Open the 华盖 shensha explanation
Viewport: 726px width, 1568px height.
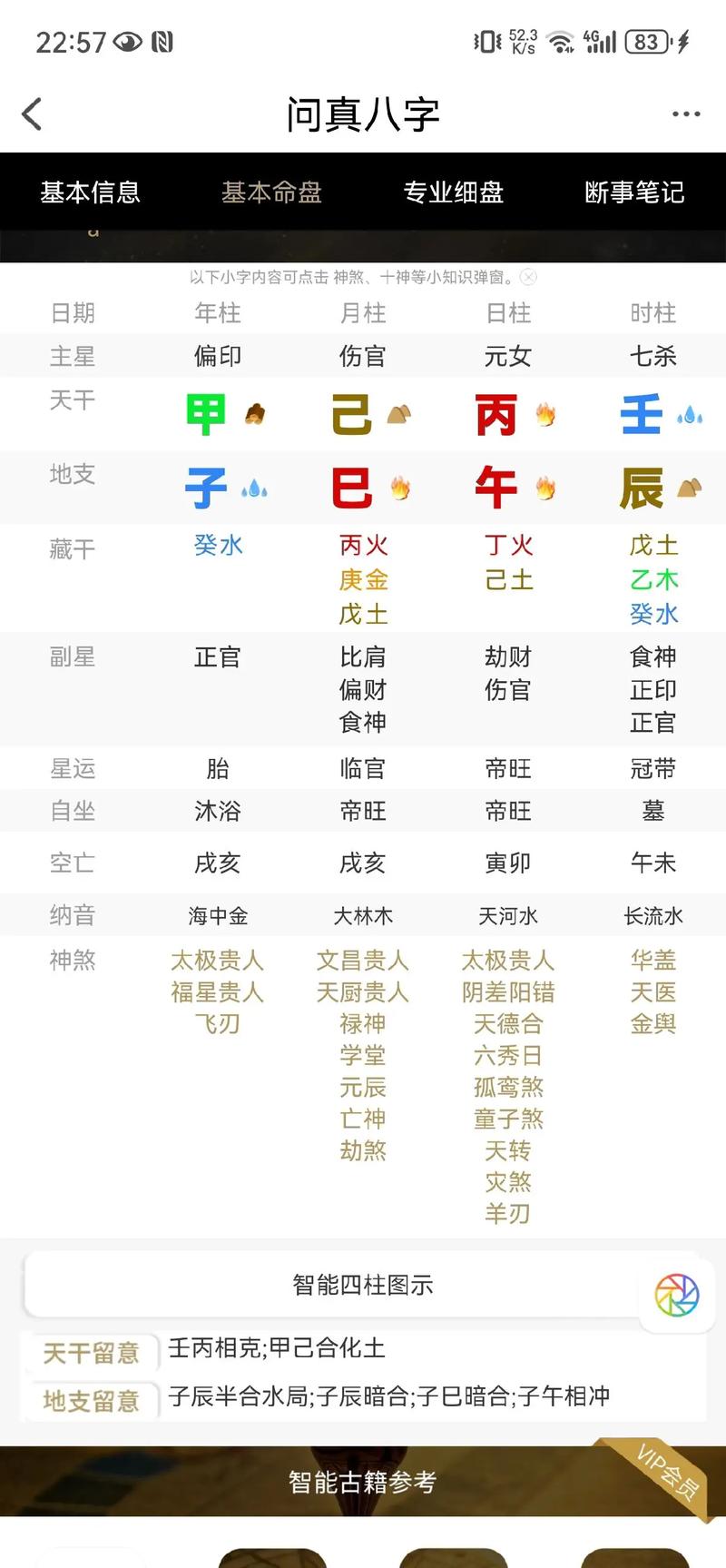click(x=653, y=961)
